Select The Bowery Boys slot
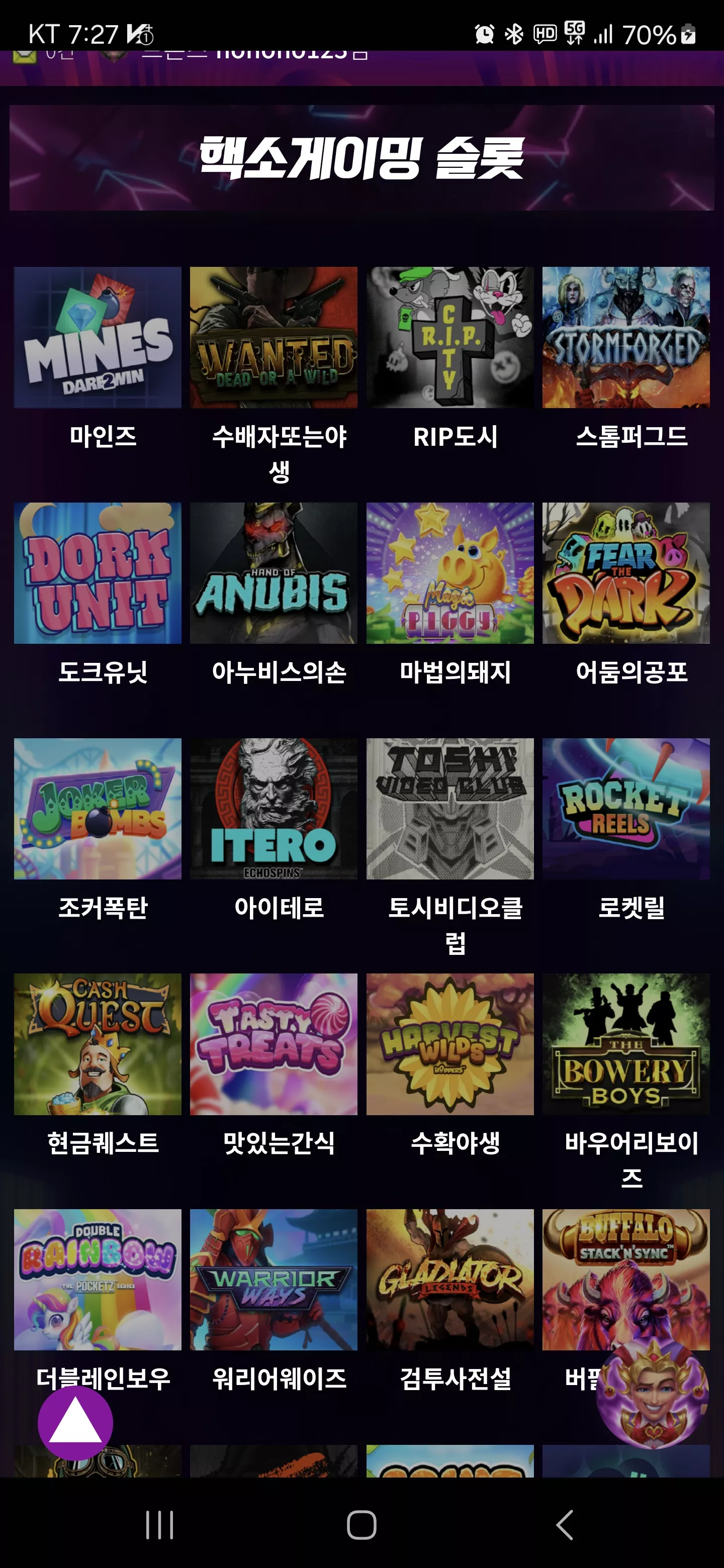 (626, 1044)
